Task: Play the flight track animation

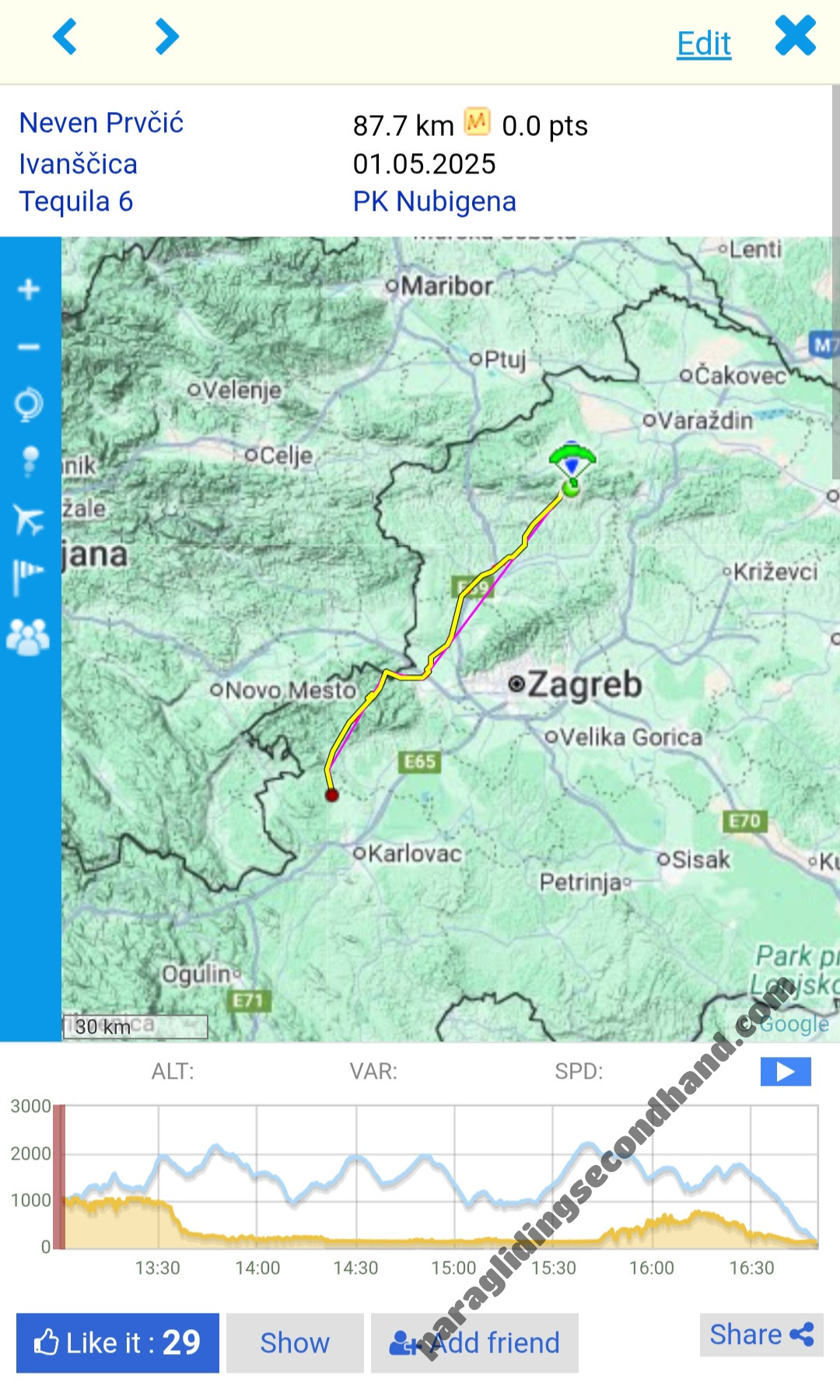Action: point(786,1072)
